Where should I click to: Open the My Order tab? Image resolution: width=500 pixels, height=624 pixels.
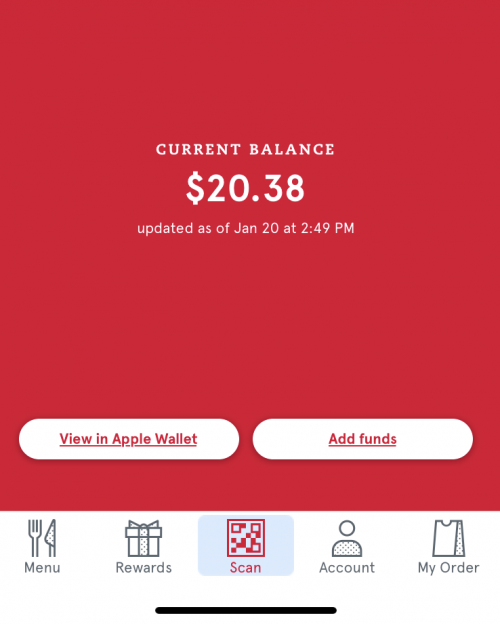point(448,546)
